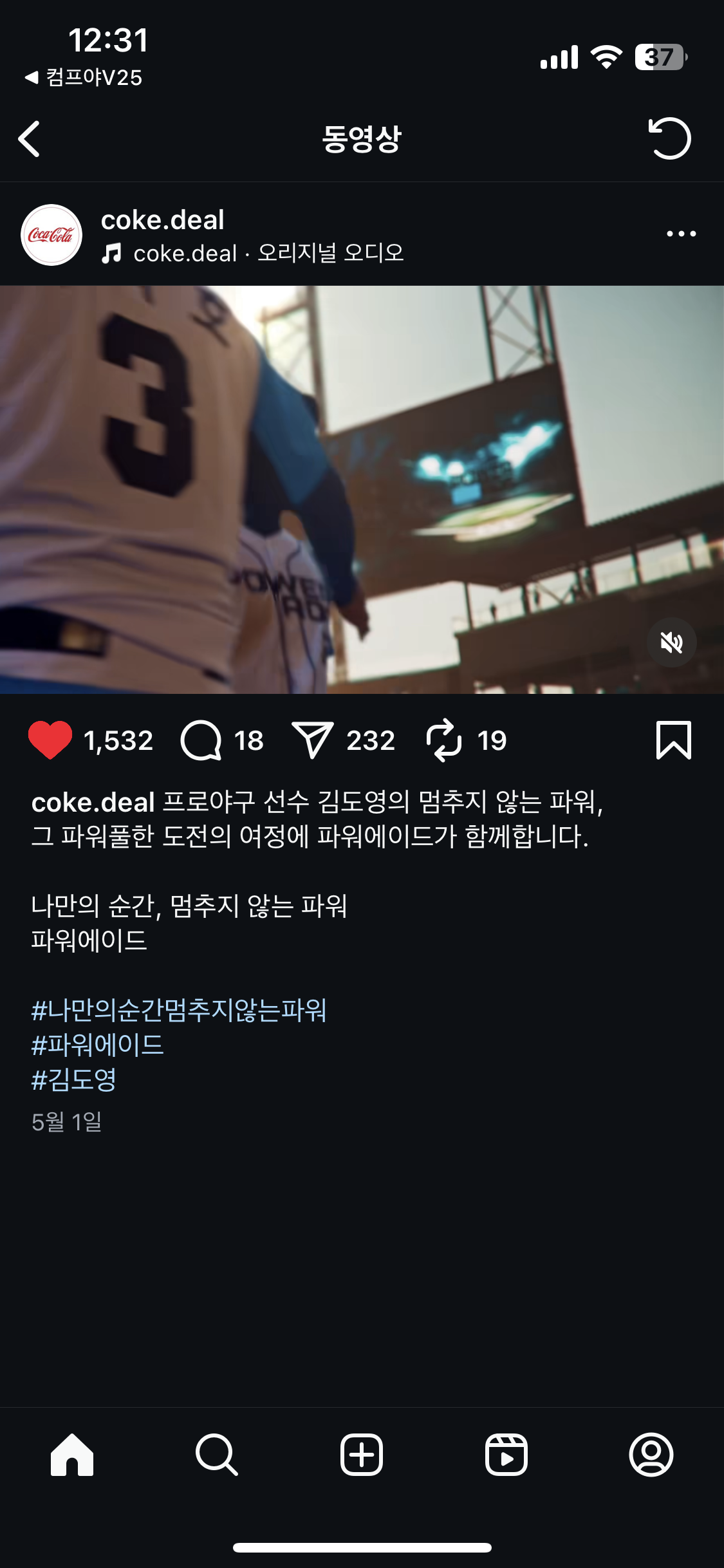Open the #파워에이드 hashtag

coord(98,1045)
